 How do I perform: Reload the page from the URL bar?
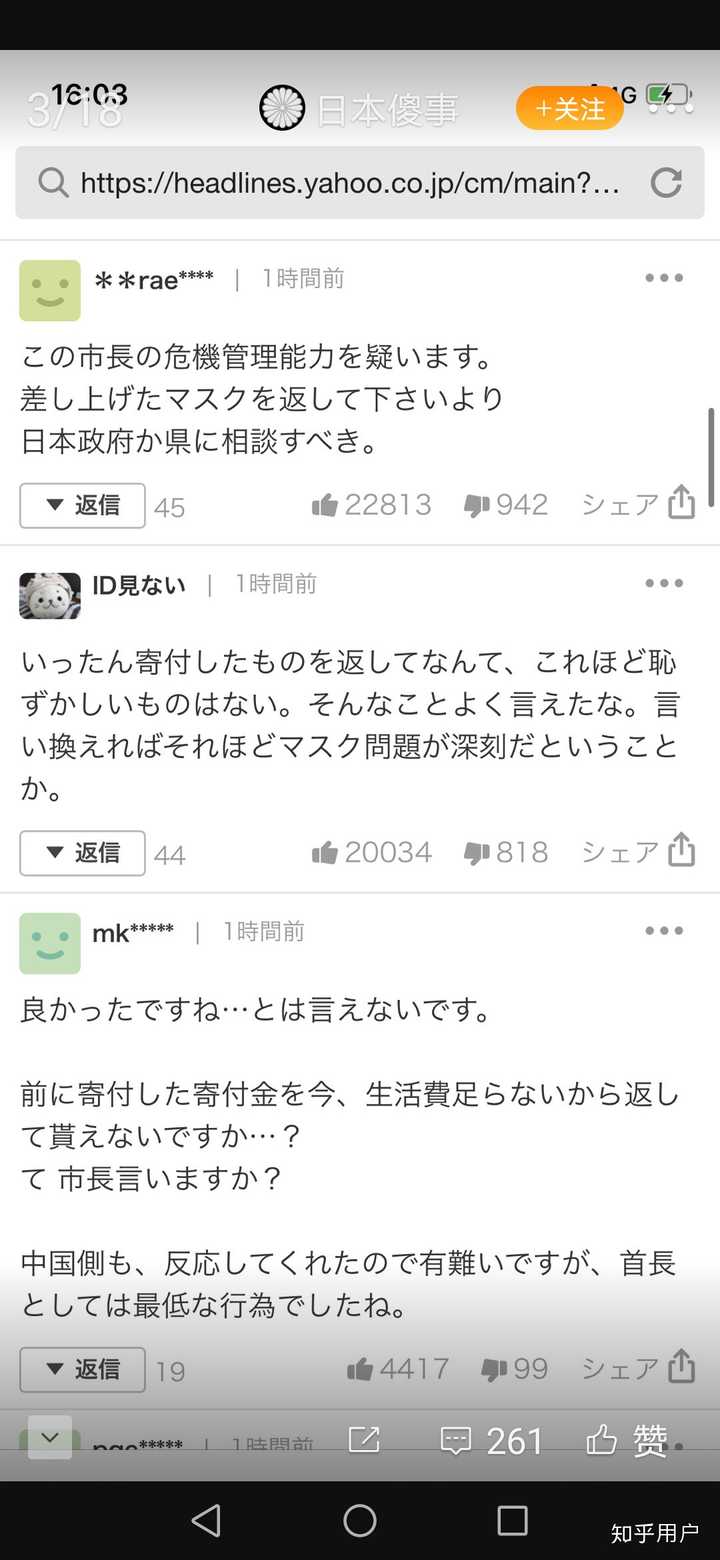coord(666,182)
